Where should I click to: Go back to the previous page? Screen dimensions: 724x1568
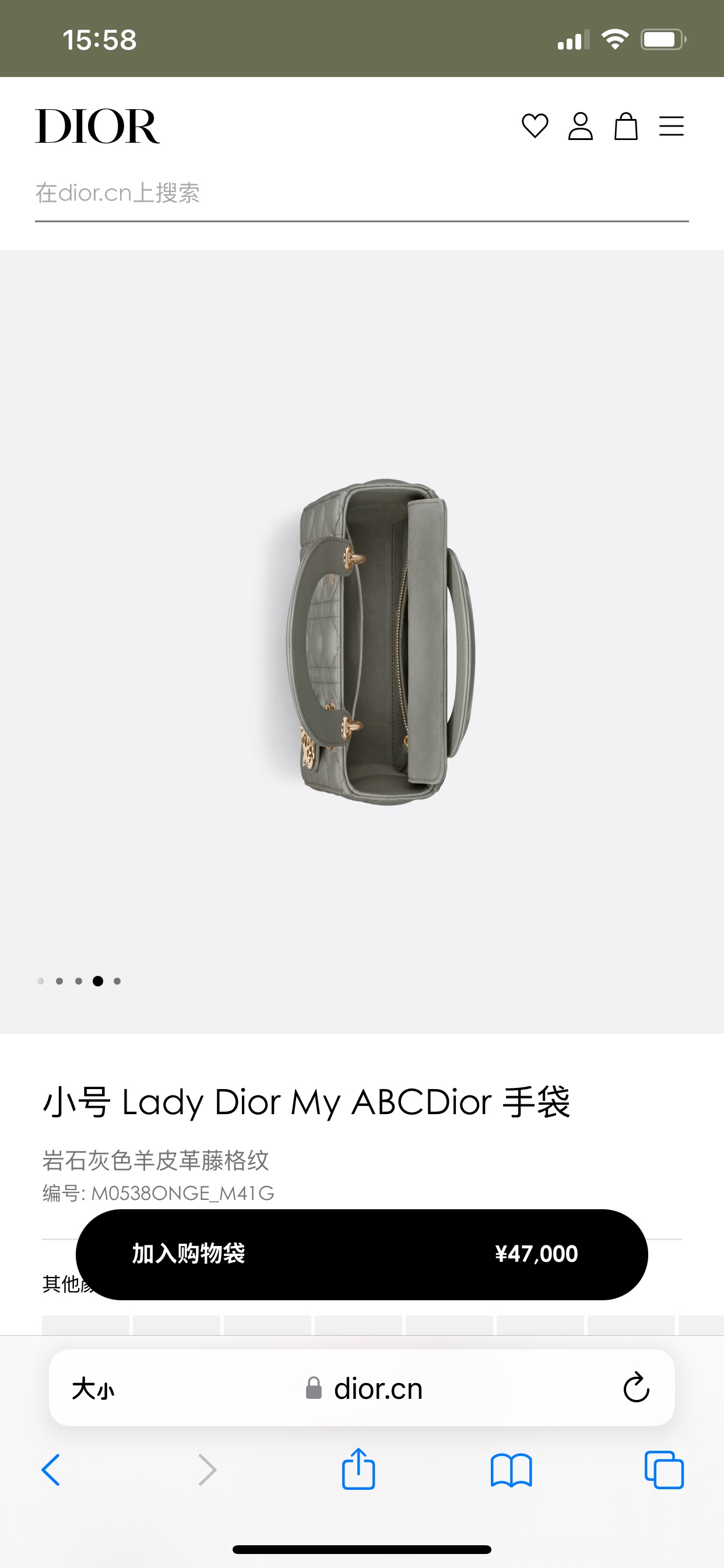coord(51,1470)
